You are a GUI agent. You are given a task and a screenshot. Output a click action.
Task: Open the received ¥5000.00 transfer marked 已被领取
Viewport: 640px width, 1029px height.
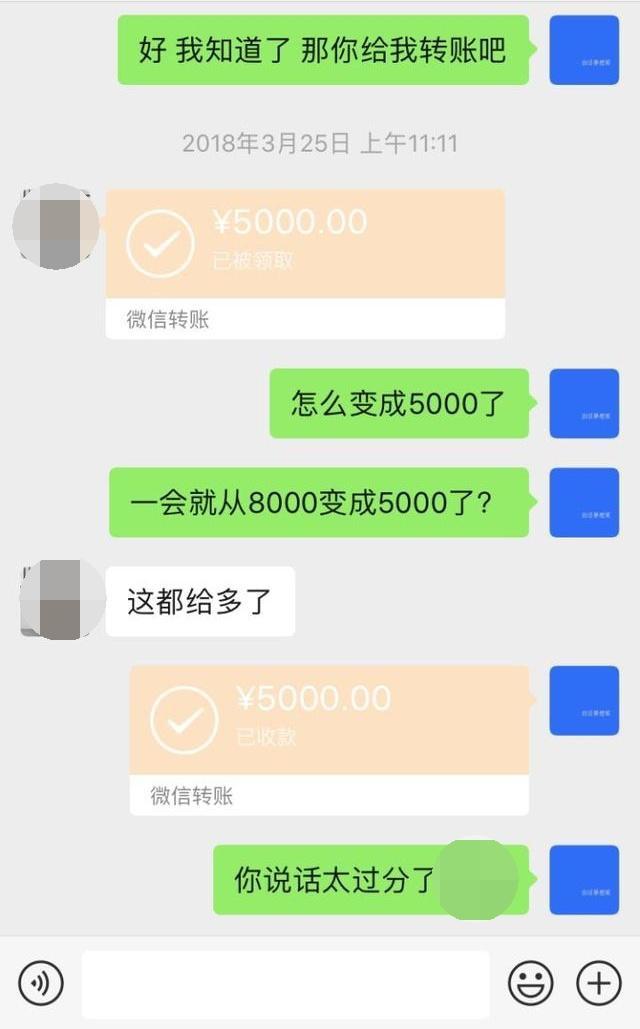pos(305,264)
